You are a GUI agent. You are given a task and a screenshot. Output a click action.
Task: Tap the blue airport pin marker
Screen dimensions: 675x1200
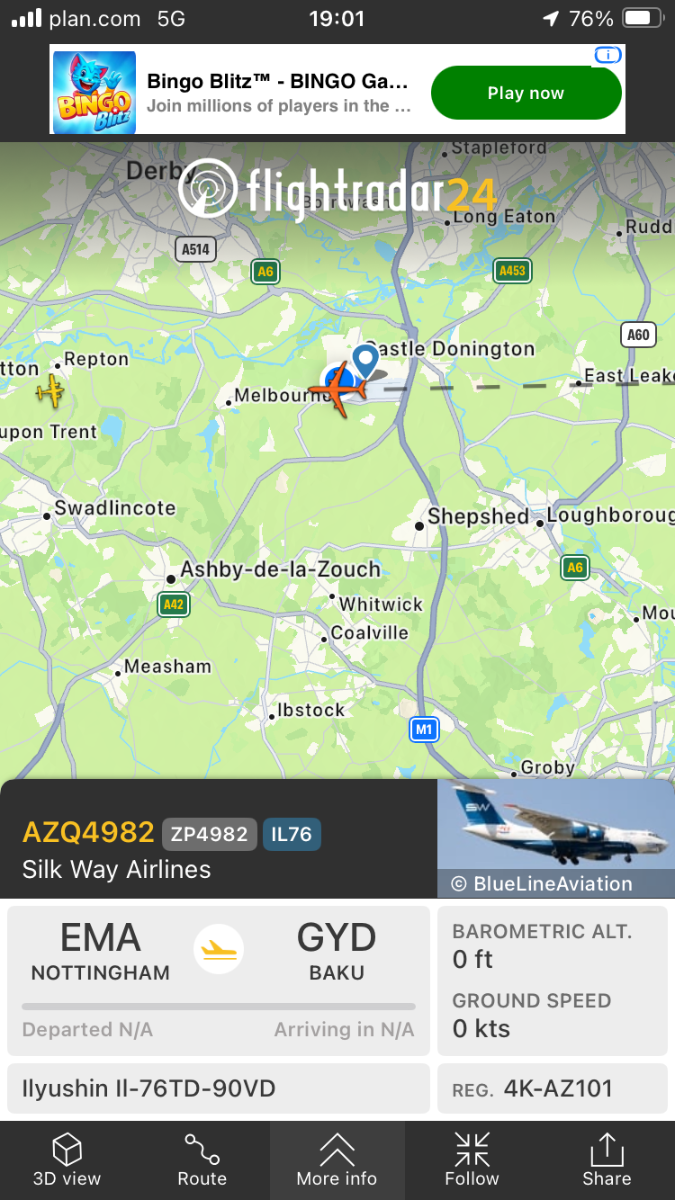click(x=365, y=361)
